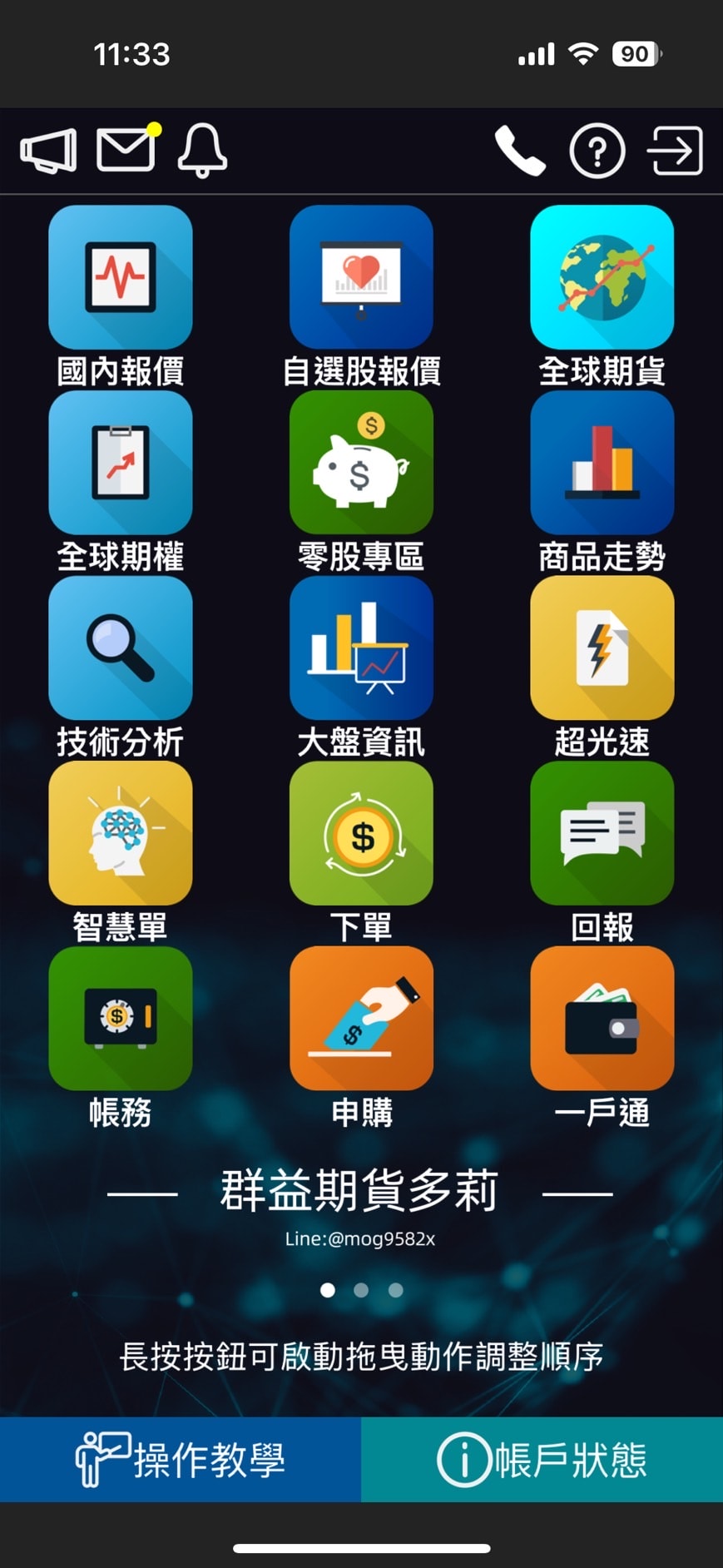View 帳戶狀態 account status
The image size is (723, 1568).
pyautogui.click(x=542, y=1459)
